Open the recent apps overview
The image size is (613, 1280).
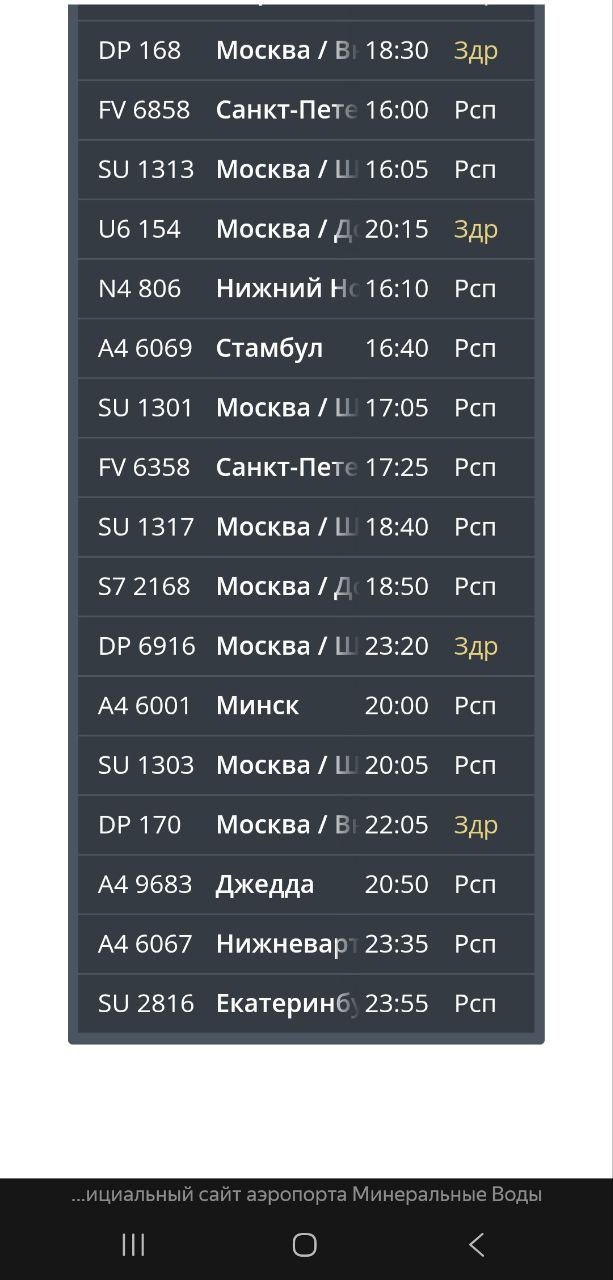[x=133, y=1244]
